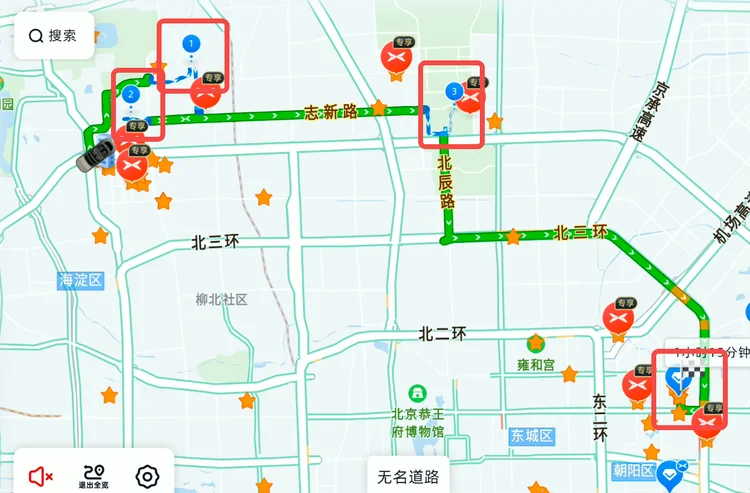
Task: Select waypoint marker 2 on the map
Action: pos(131,94)
